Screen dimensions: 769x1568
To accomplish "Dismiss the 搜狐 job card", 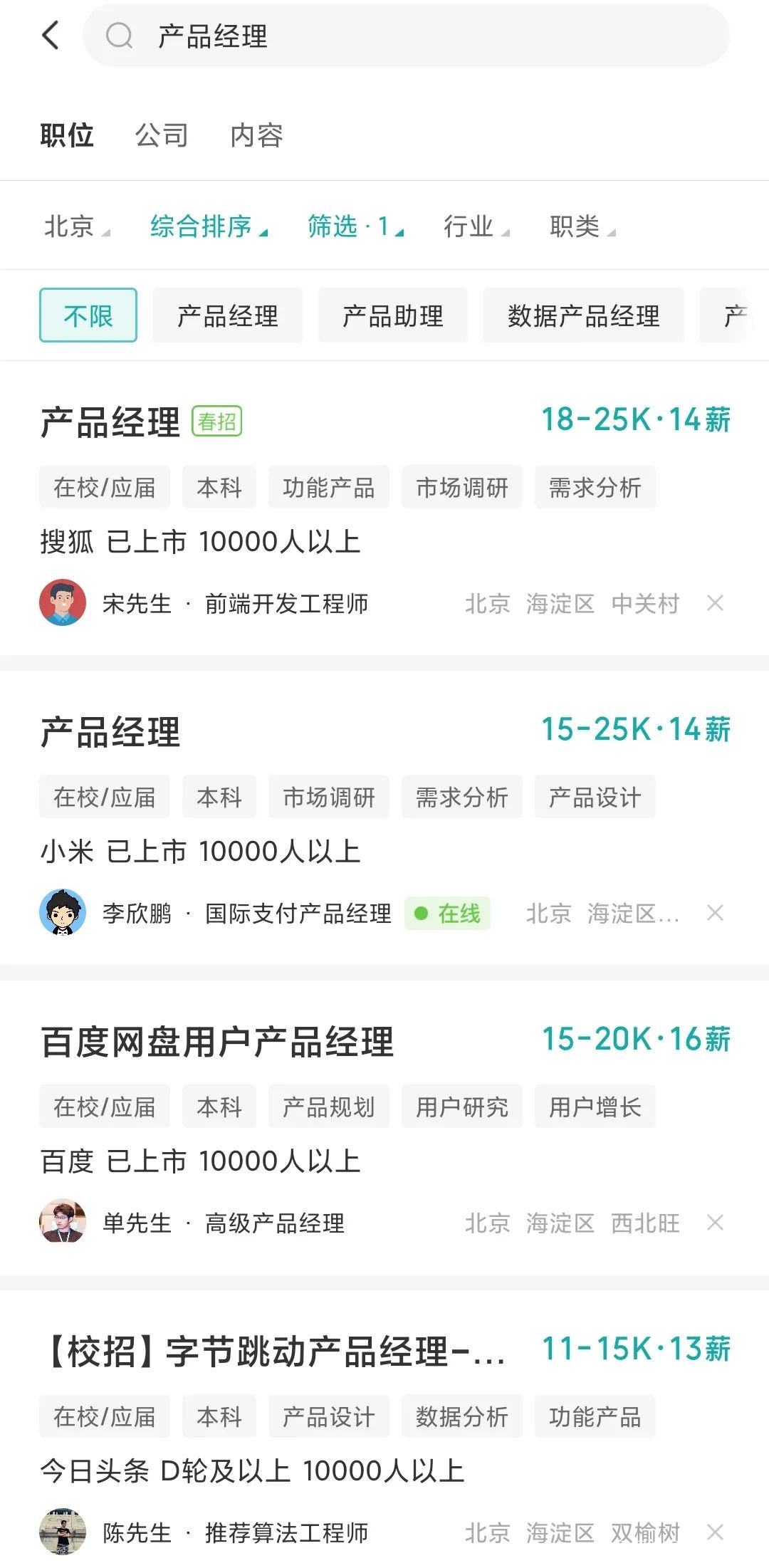I will (715, 603).
